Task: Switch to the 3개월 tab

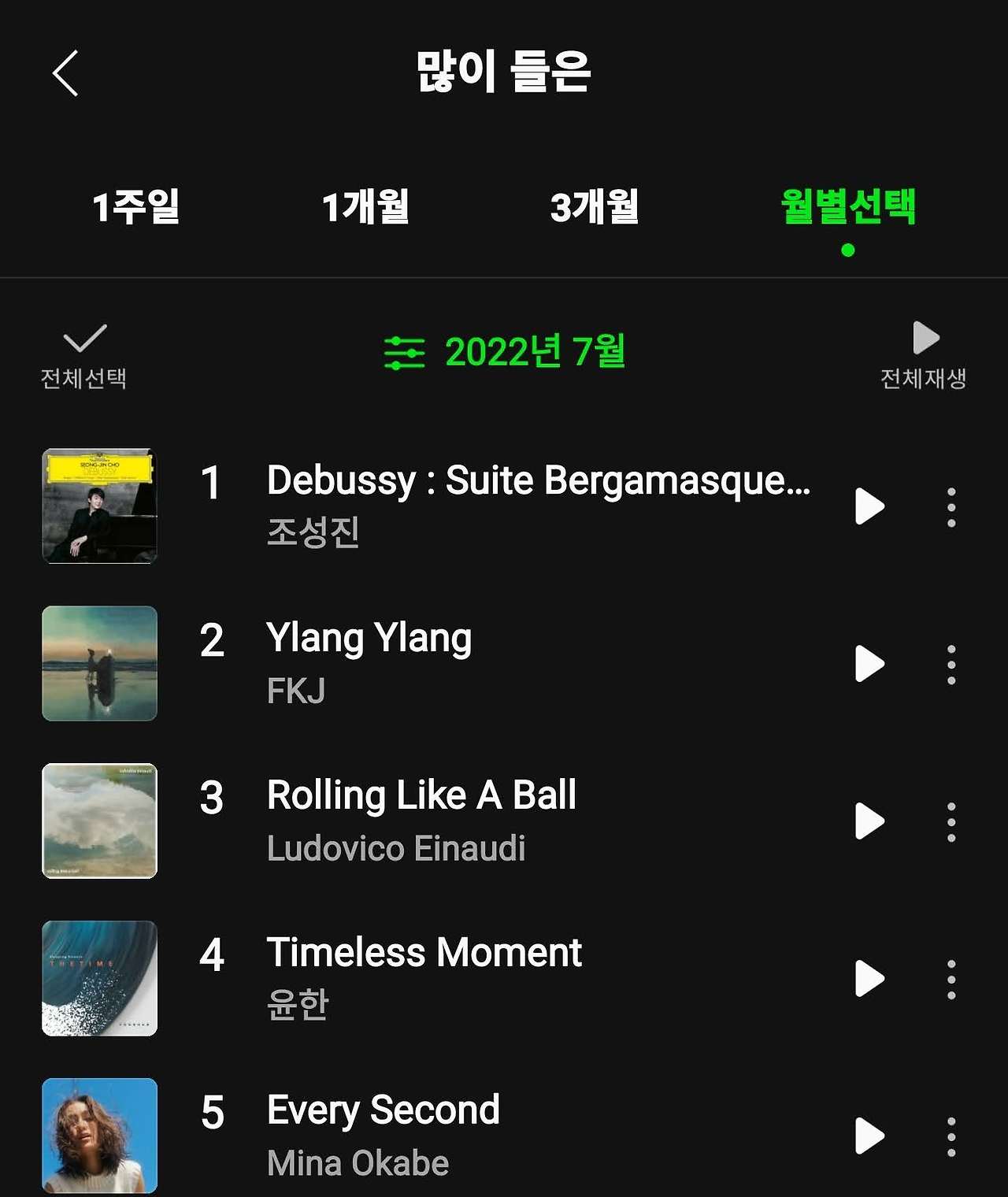Action: point(595,207)
